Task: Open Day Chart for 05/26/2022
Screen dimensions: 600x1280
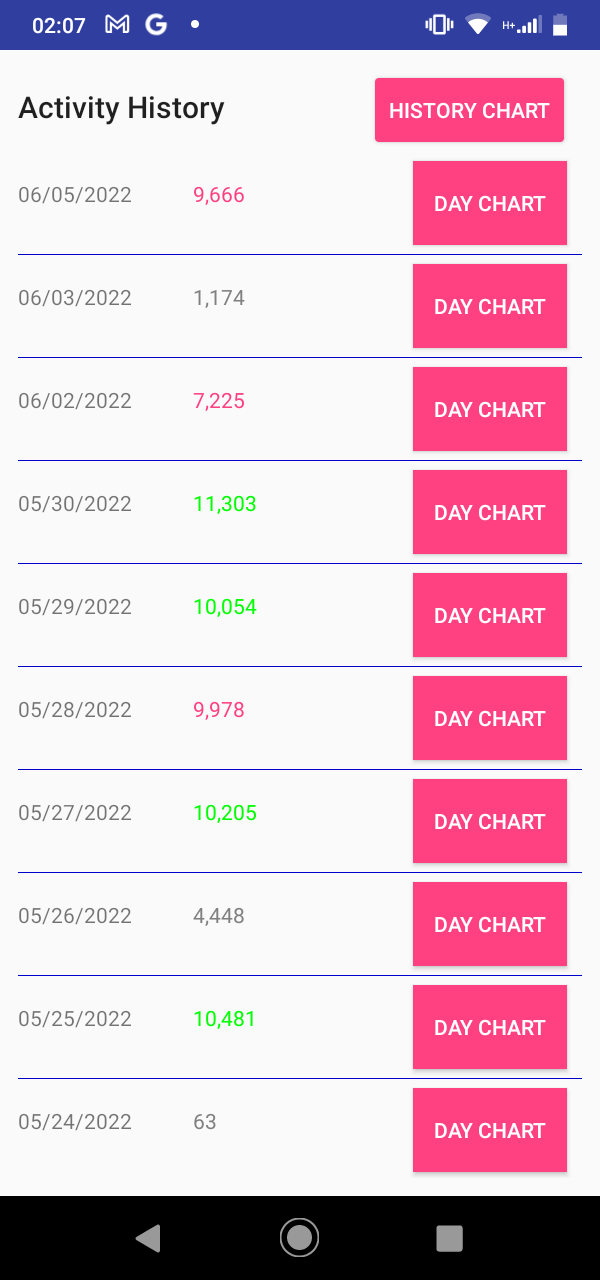Action: [x=490, y=924]
